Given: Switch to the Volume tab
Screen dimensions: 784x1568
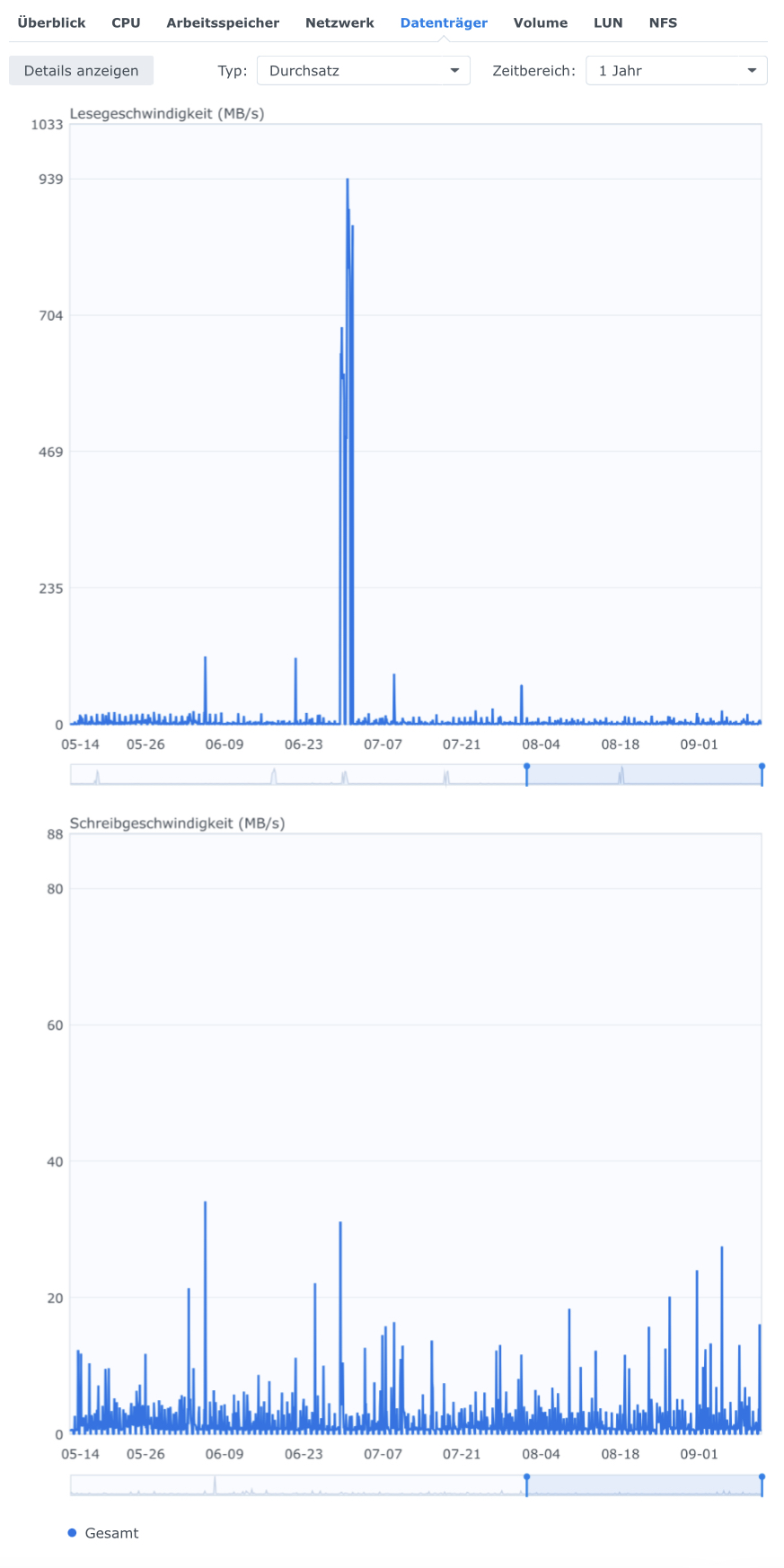Looking at the screenshot, I should 541,23.
